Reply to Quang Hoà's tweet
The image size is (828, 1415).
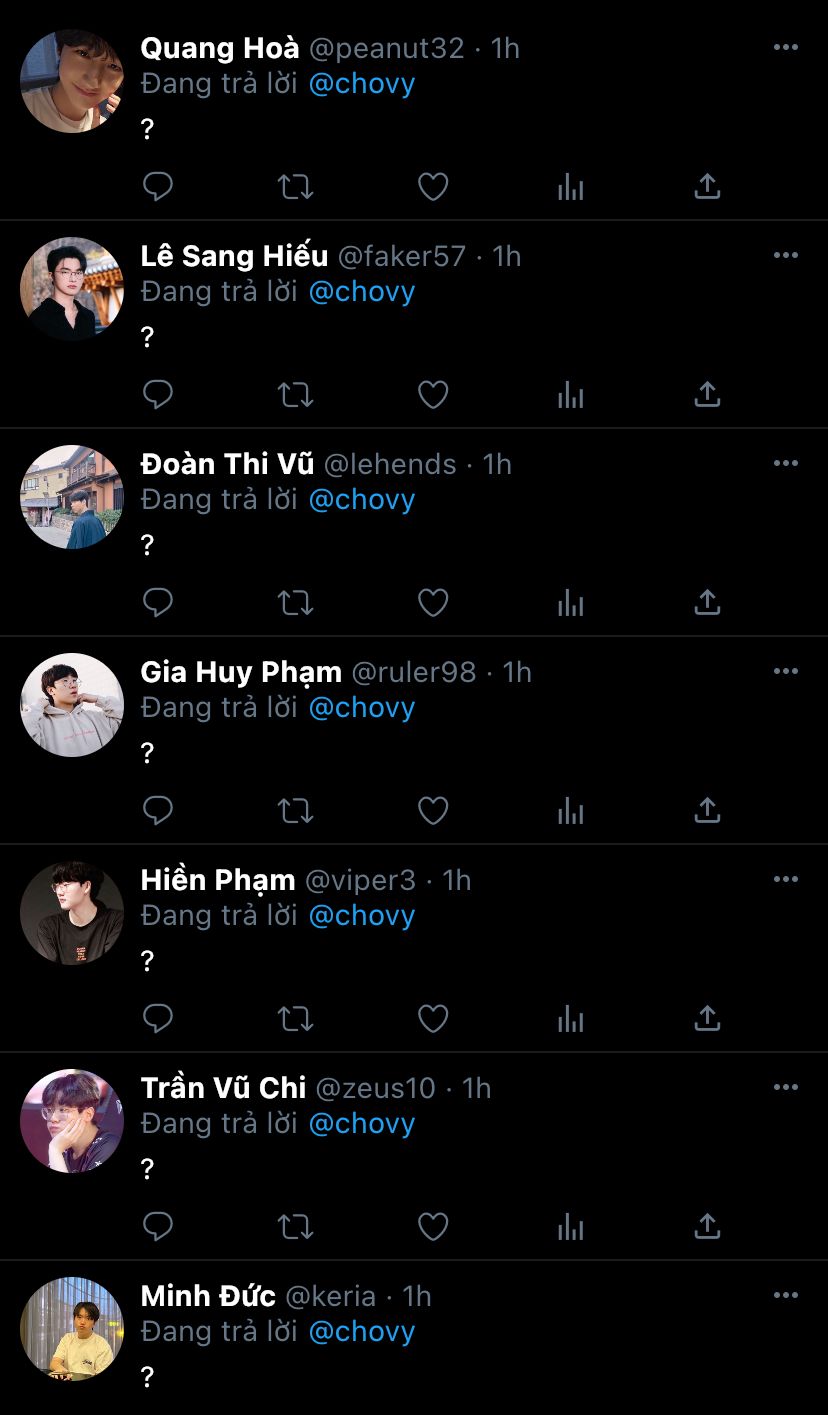pyautogui.click(x=158, y=187)
